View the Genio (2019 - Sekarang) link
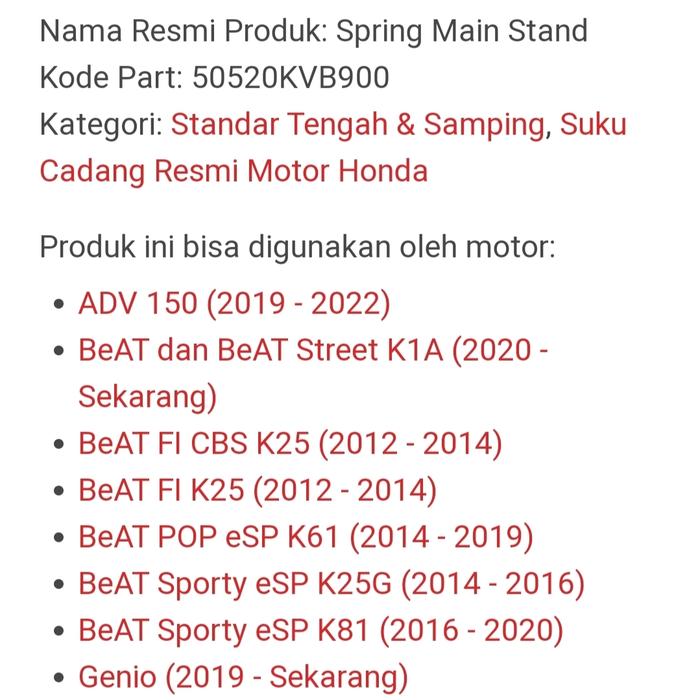The height and width of the screenshot is (700, 700). coord(243,678)
